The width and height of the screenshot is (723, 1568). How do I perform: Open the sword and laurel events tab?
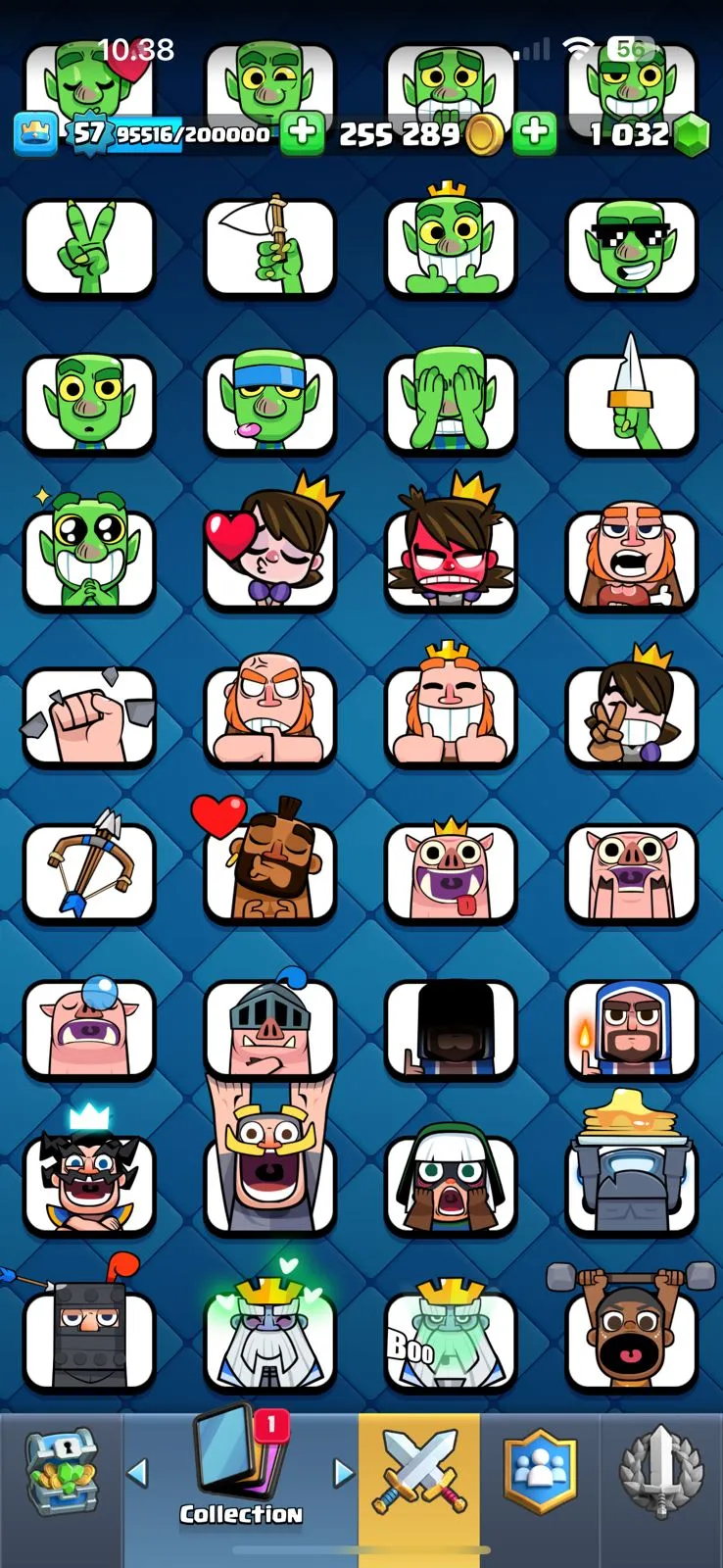tap(661, 1470)
